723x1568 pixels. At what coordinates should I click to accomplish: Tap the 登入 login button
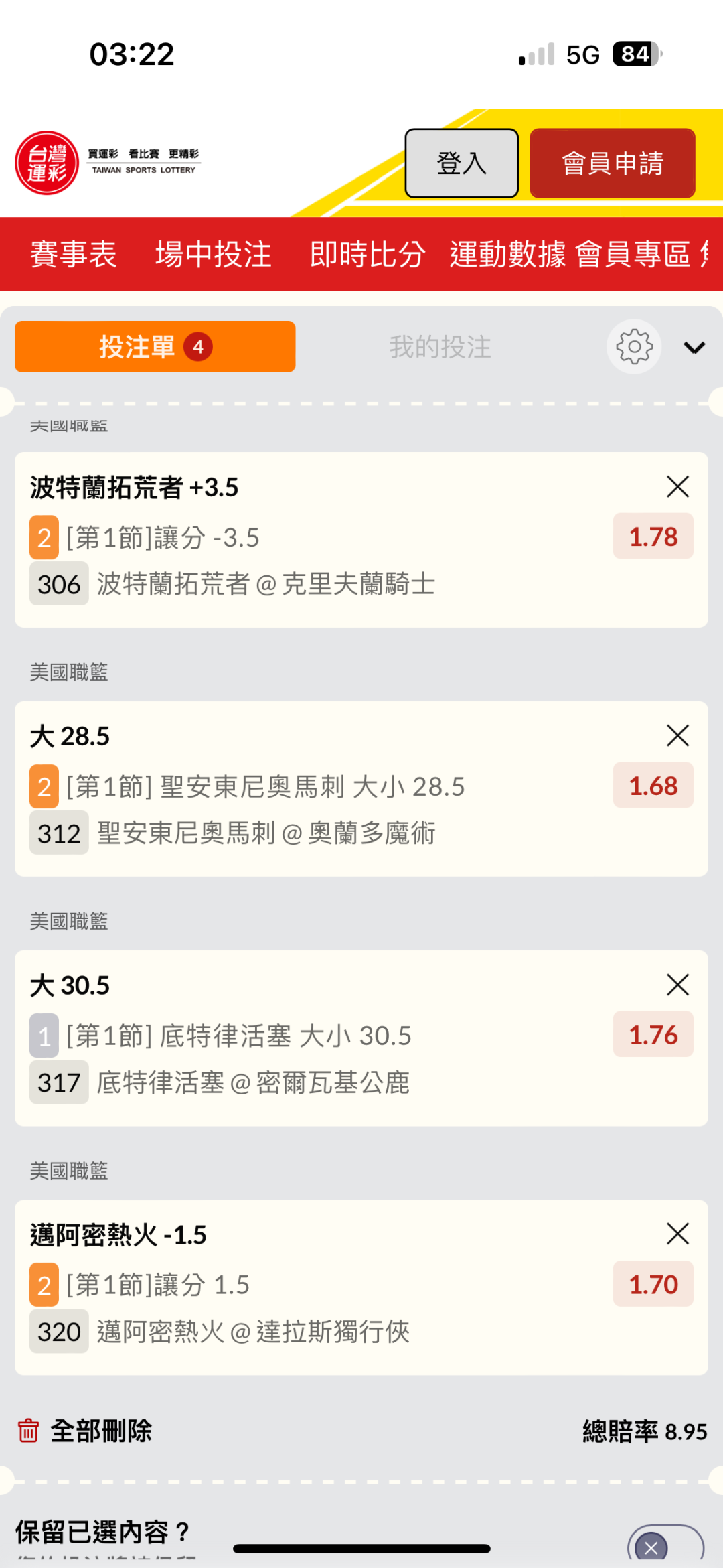[461, 163]
